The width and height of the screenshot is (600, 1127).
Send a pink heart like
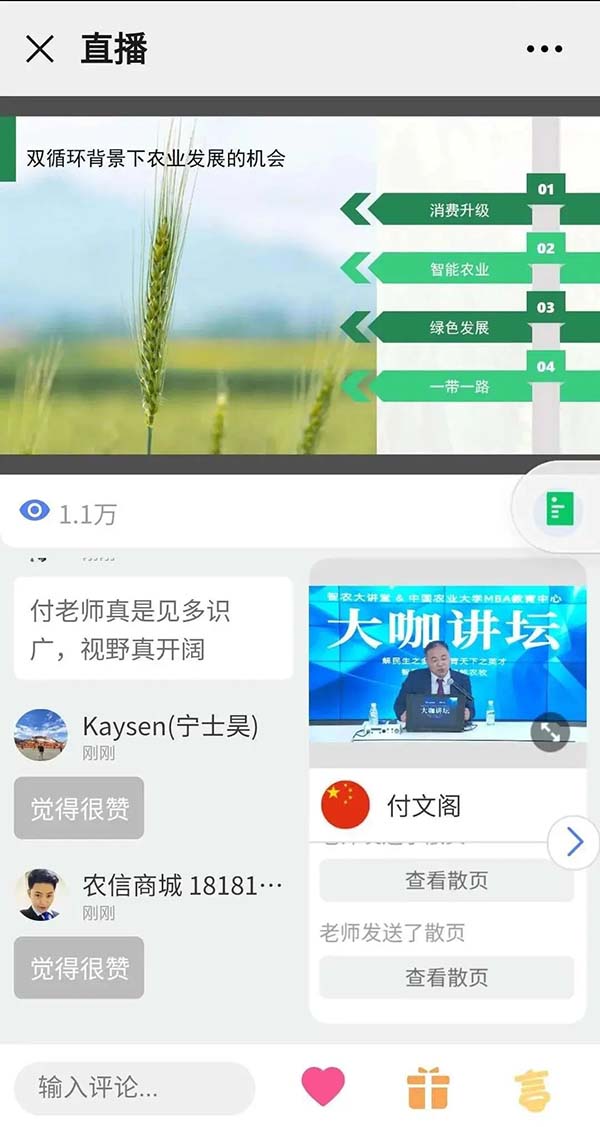pos(323,1087)
